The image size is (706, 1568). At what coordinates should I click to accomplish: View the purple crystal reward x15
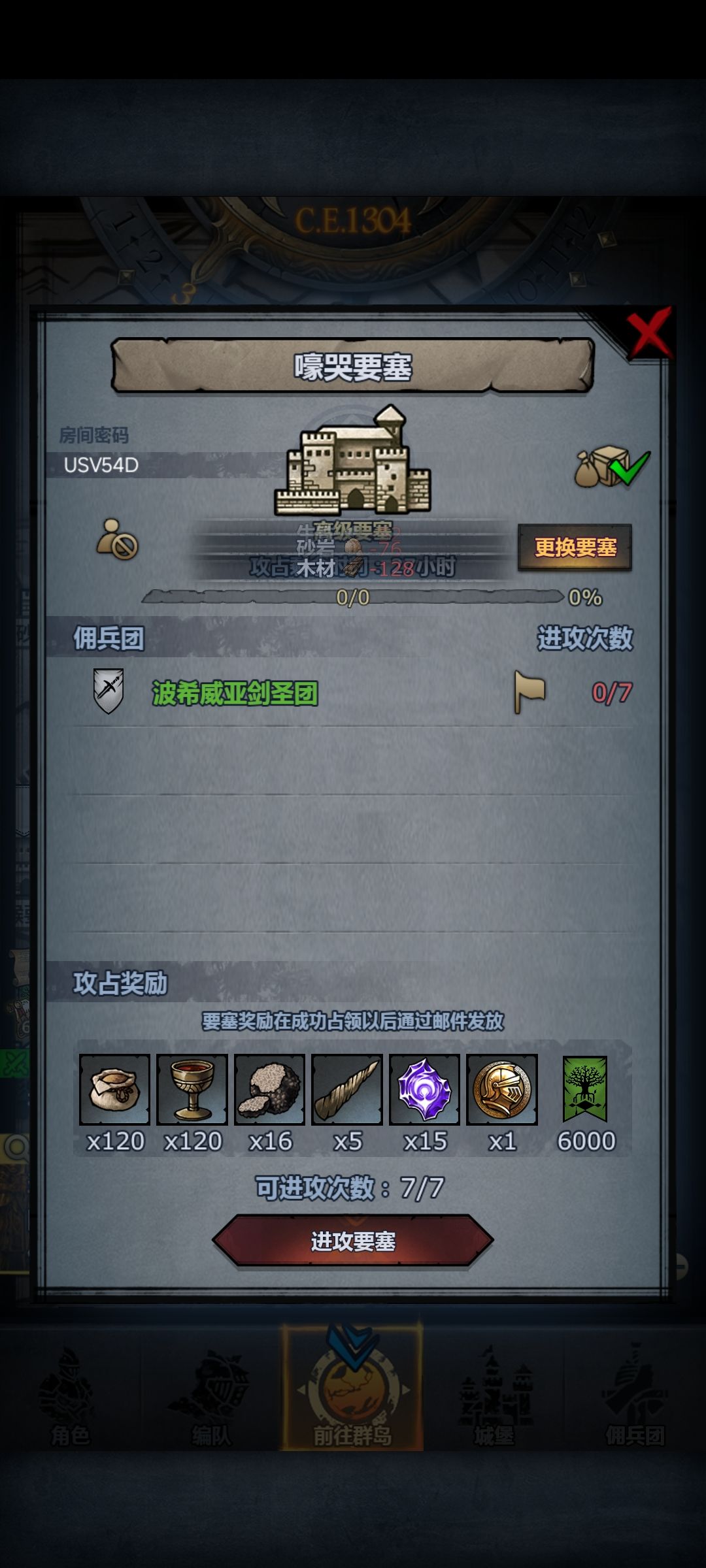(x=425, y=1089)
